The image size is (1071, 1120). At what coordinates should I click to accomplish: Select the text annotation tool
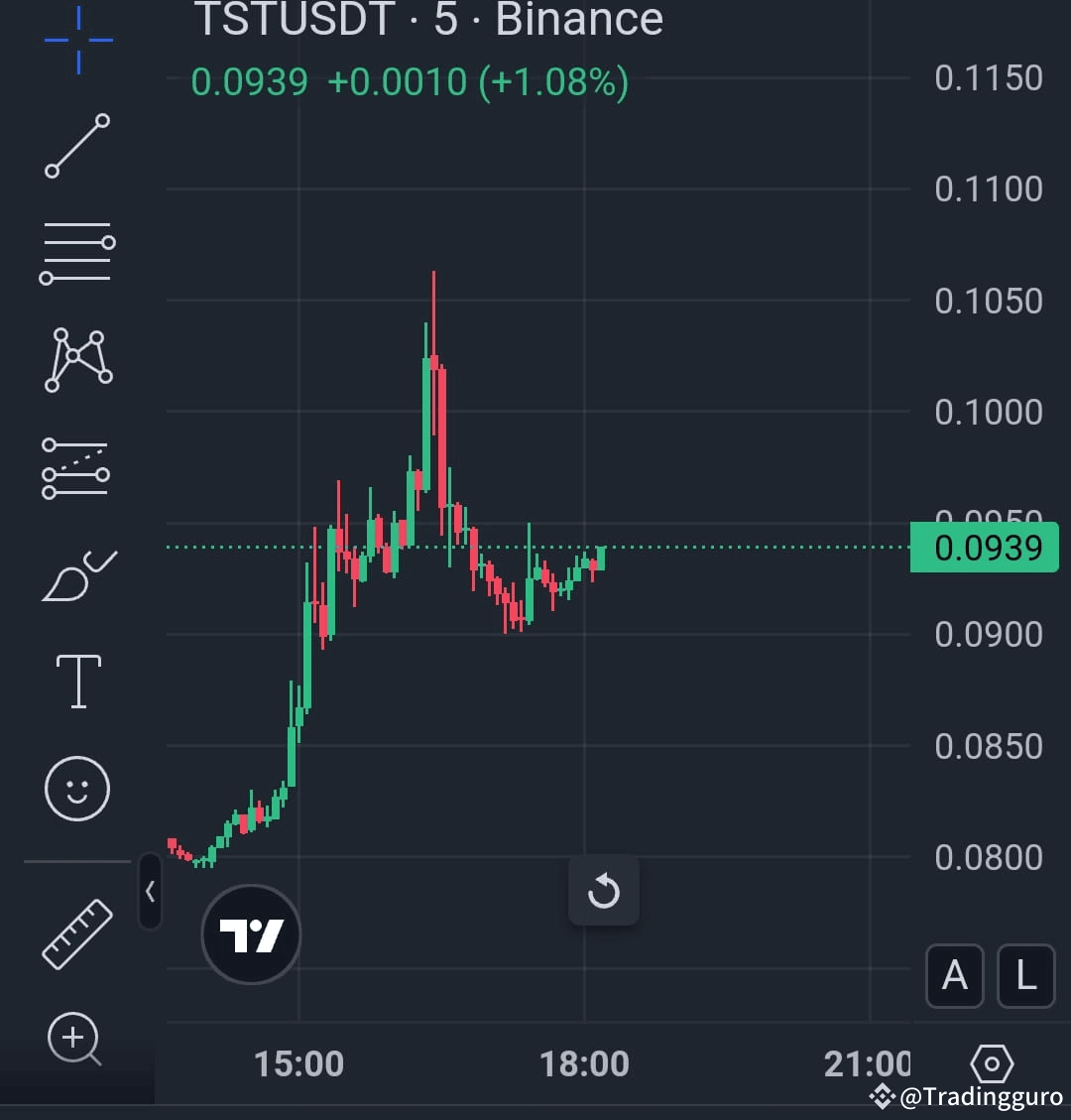click(77, 681)
